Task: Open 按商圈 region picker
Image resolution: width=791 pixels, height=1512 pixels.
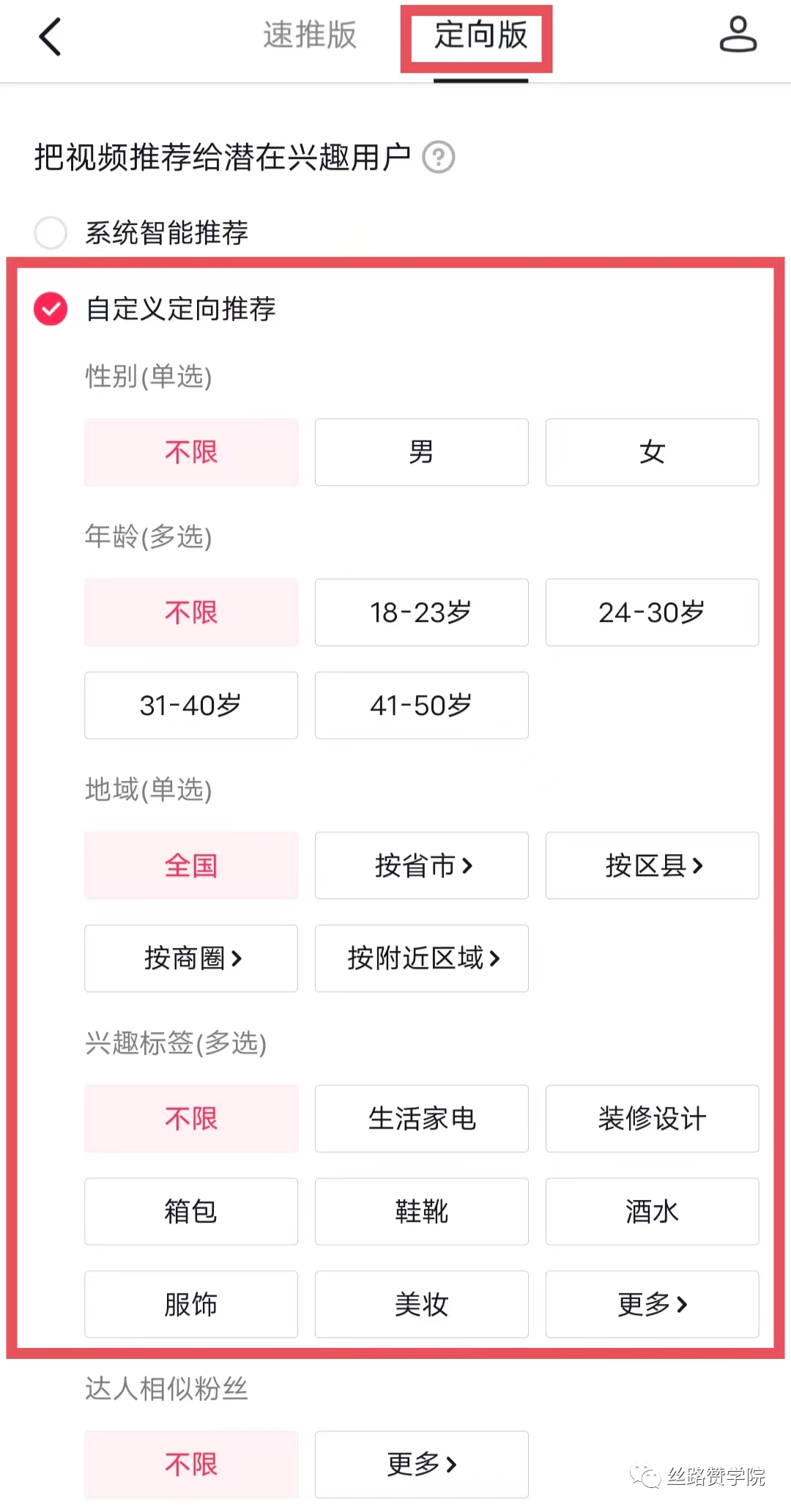Action: click(191, 958)
